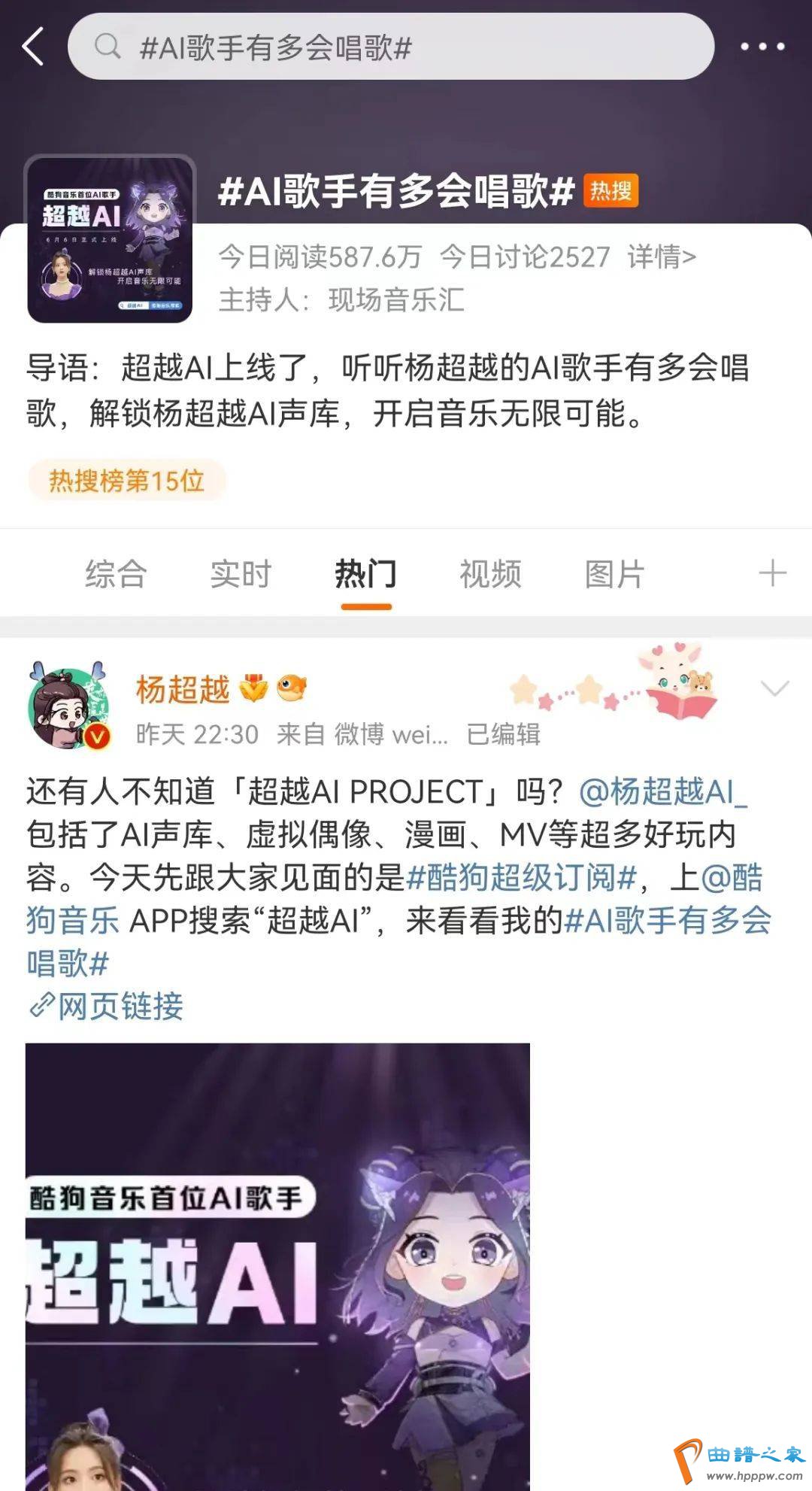Open the 详情> topic details link
This screenshot has height=1491, width=812.
tap(662, 257)
